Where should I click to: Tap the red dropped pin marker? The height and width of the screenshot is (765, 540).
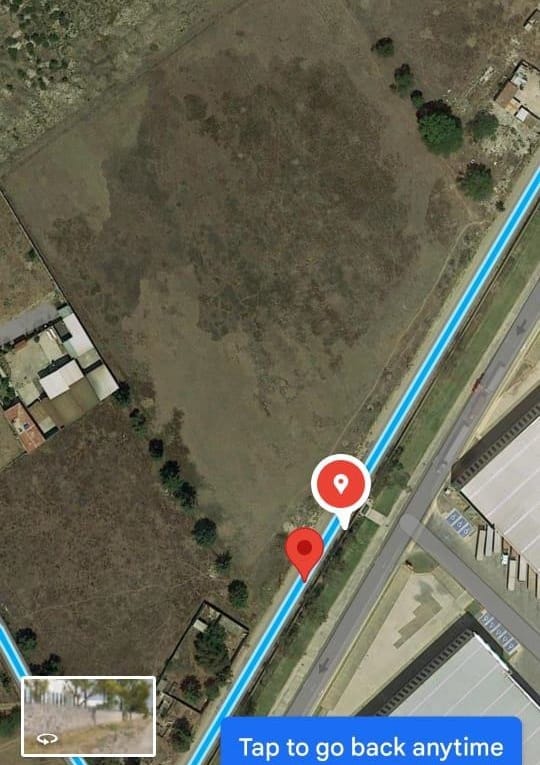304,553
